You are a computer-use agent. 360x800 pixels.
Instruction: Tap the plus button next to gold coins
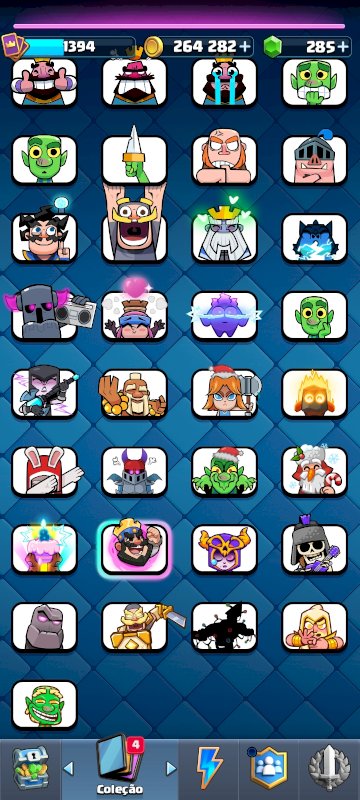coord(245,47)
